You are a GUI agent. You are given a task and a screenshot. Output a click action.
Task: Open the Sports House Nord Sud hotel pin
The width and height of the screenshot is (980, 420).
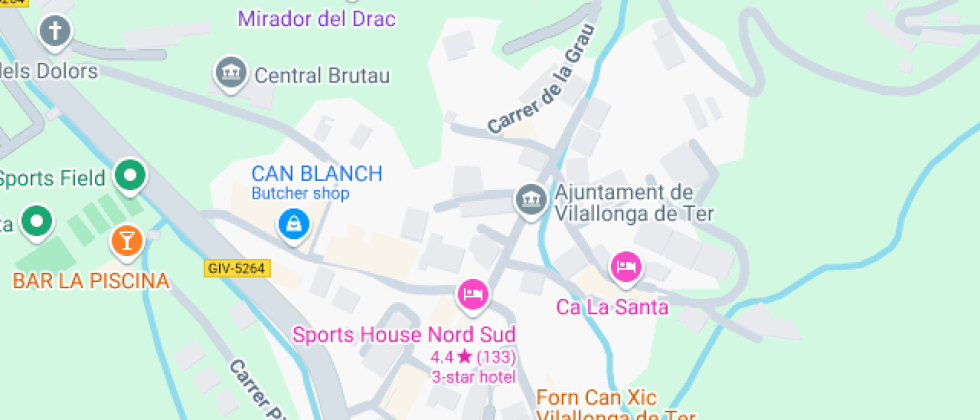[472, 294]
